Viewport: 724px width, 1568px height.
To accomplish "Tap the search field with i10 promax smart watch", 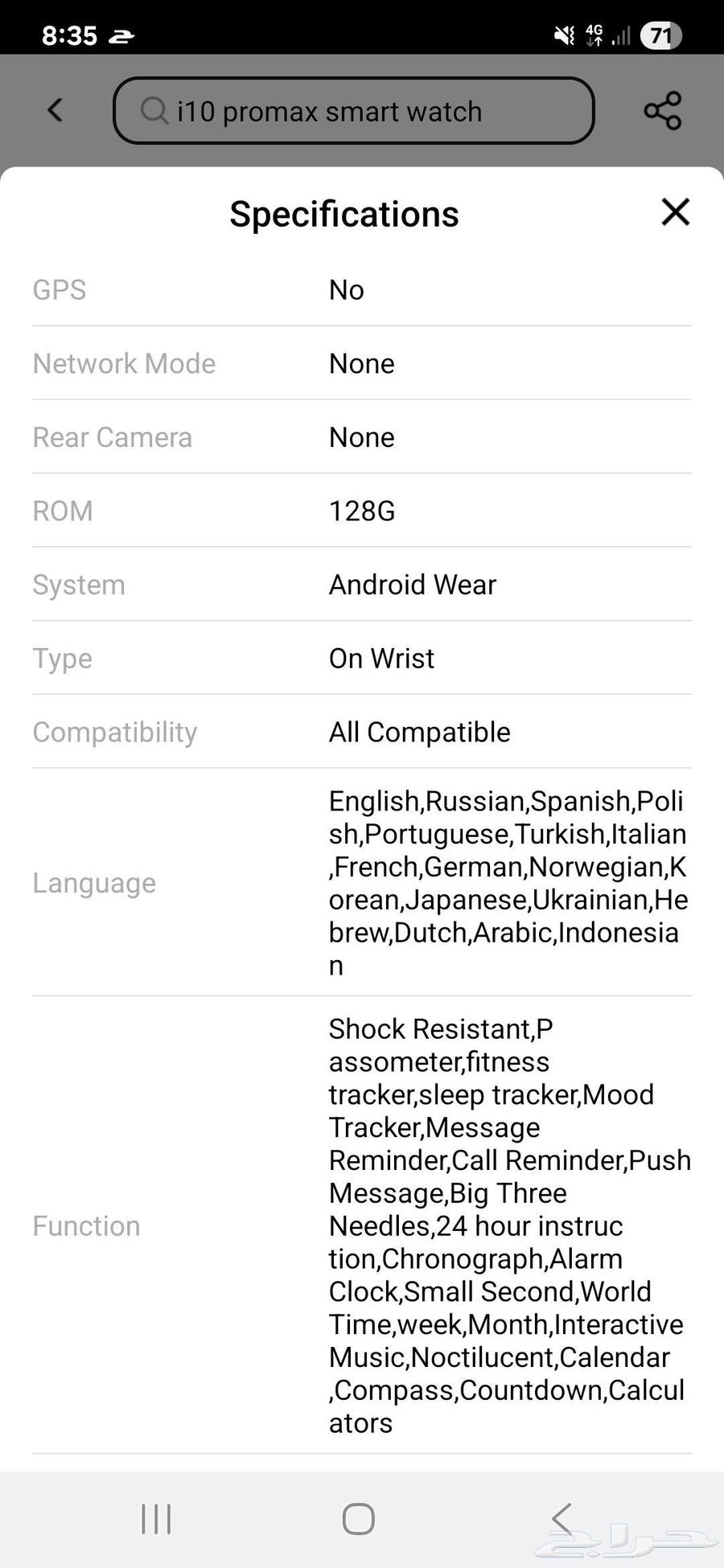I will click(x=354, y=112).
